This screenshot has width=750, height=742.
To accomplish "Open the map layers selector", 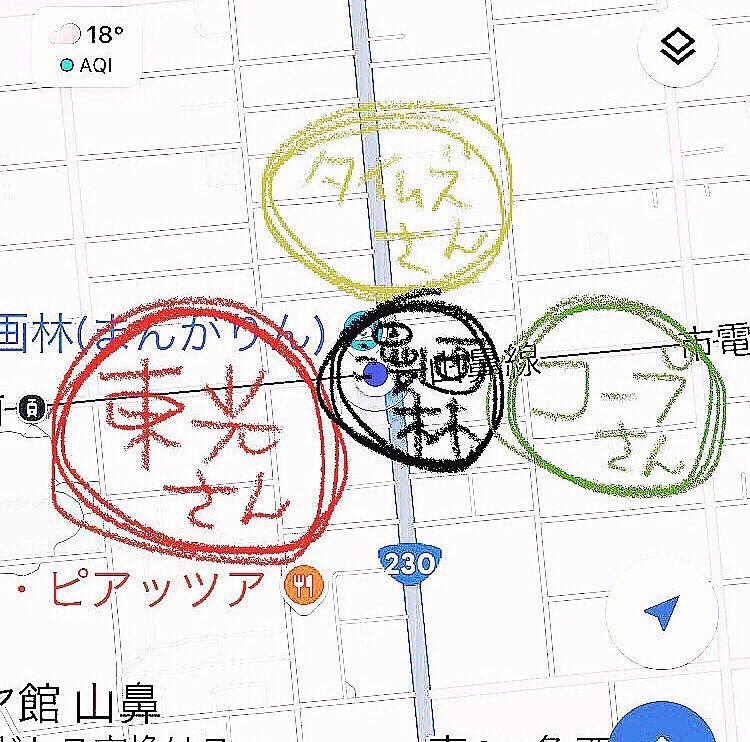I will point(679,47).
